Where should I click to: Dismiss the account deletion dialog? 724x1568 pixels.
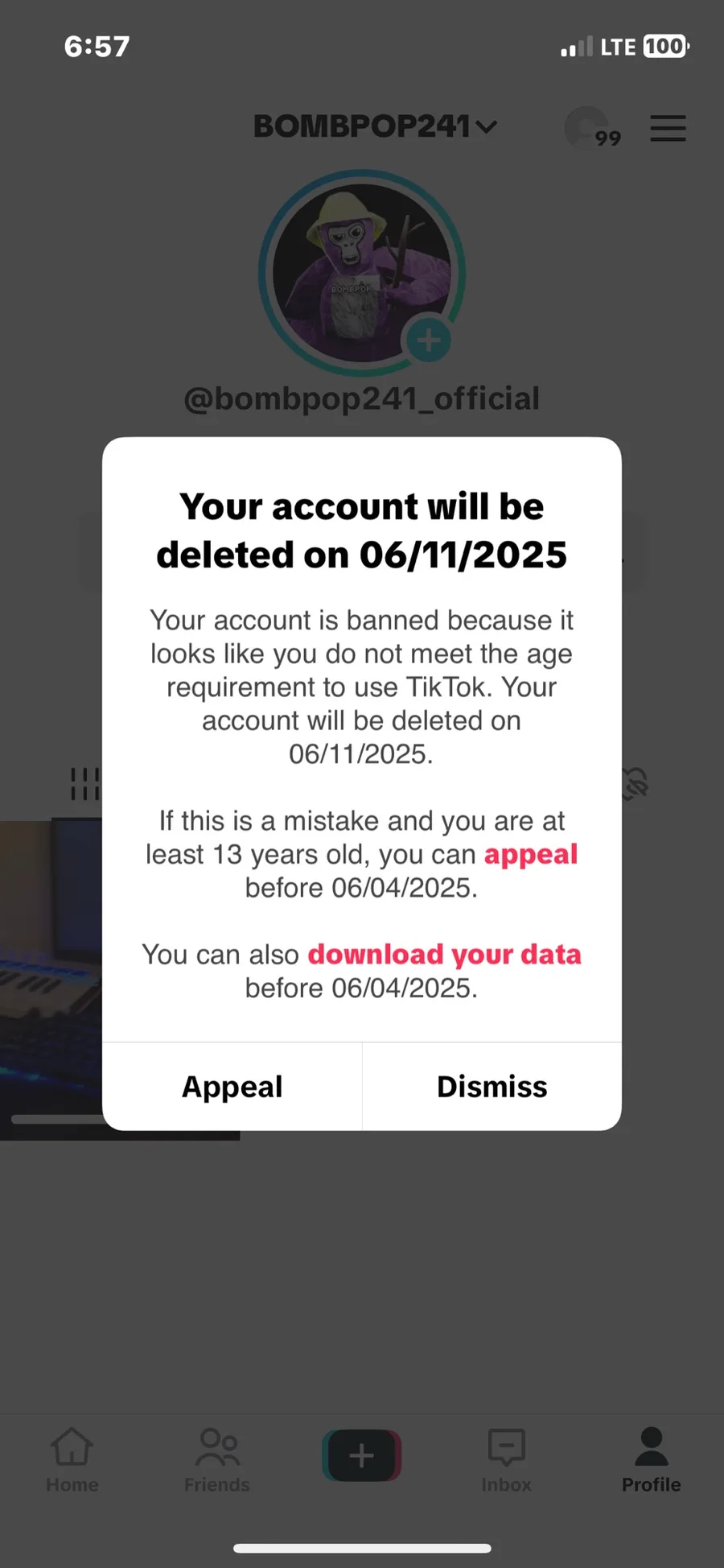pos(492,1087)
